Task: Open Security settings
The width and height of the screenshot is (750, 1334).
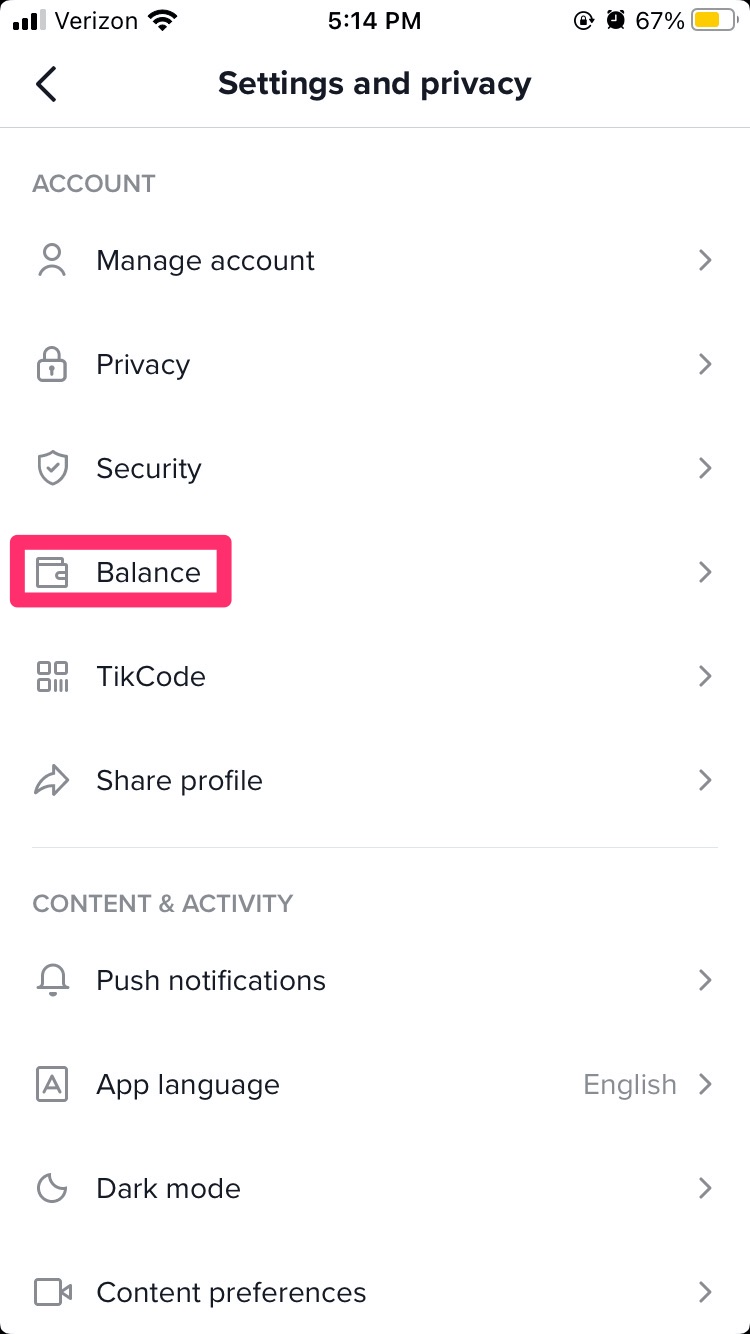Action: 375,469
